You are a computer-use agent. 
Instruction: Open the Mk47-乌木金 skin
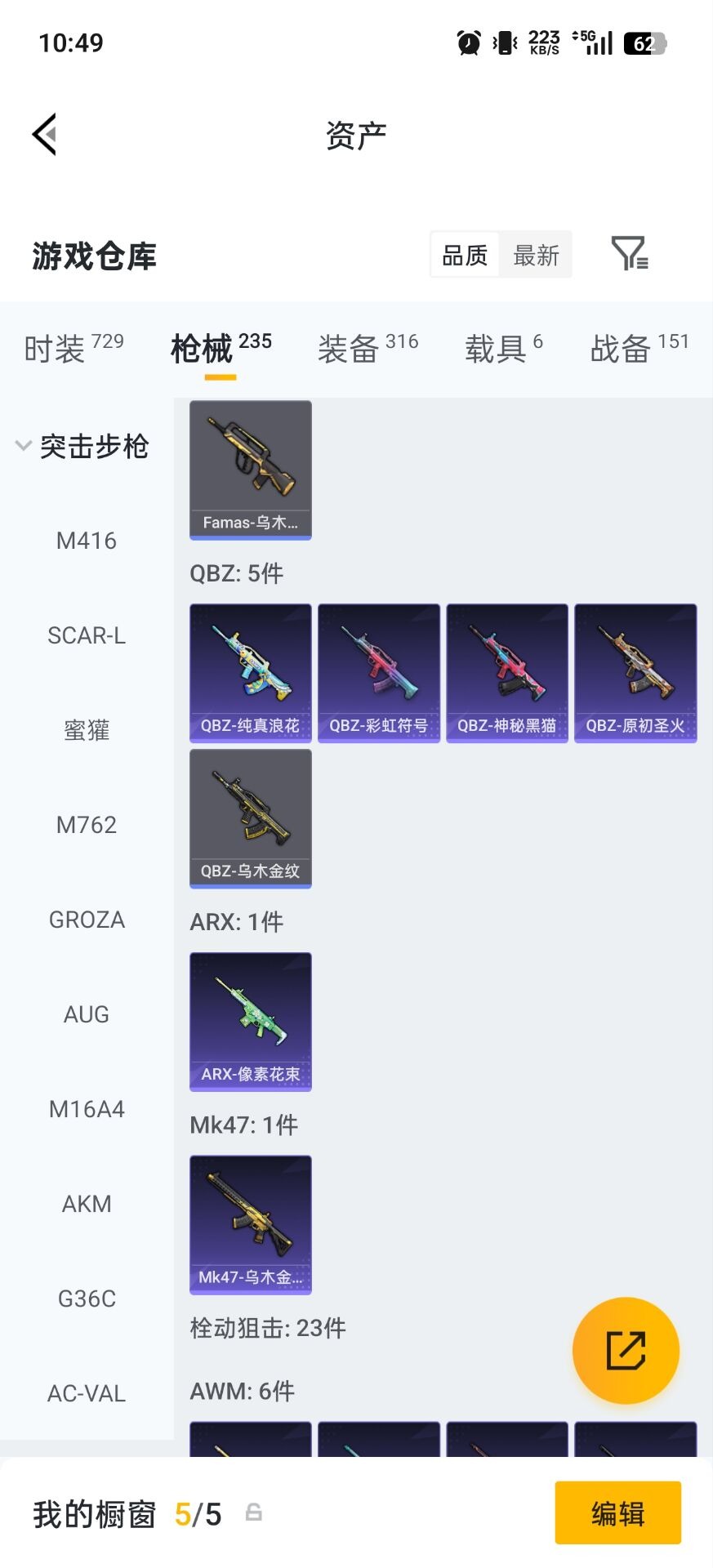tap(250, 1225)
